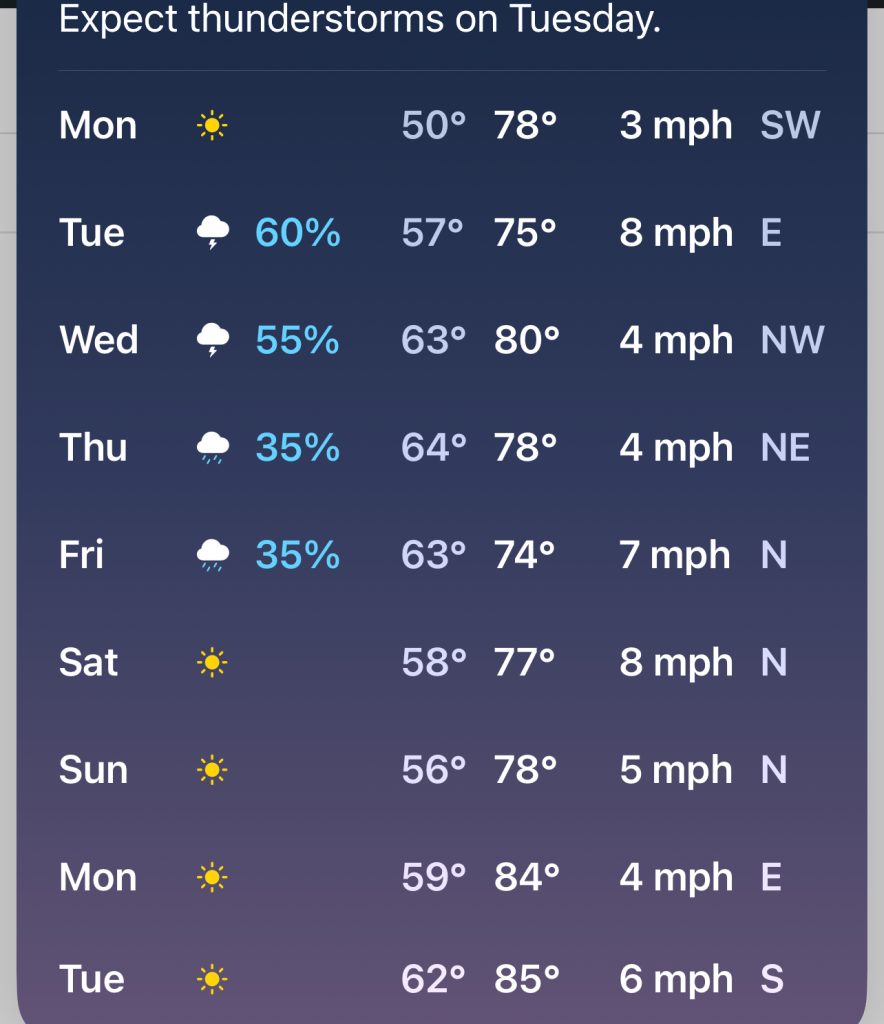View Thursday's forecast details
This screenshot has height=1024, width=884.
click(x=440, y=447)
